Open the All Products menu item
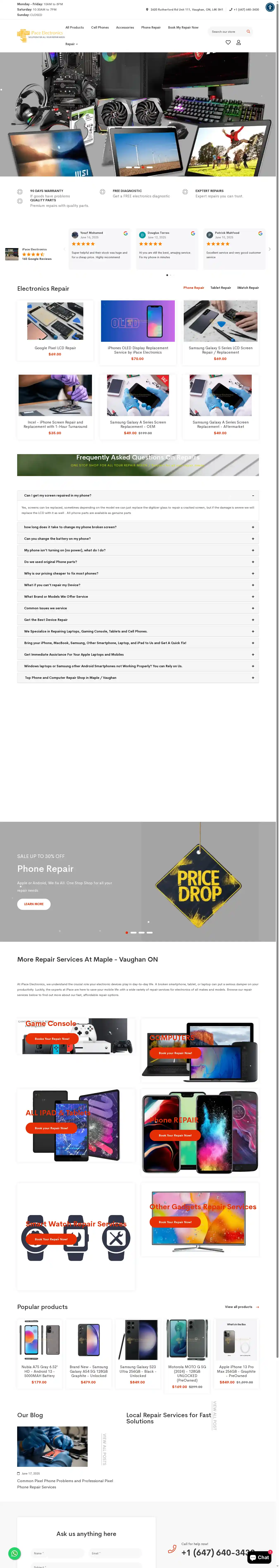Viewport: 279px width, 1568px height. [x=75, y=27]
